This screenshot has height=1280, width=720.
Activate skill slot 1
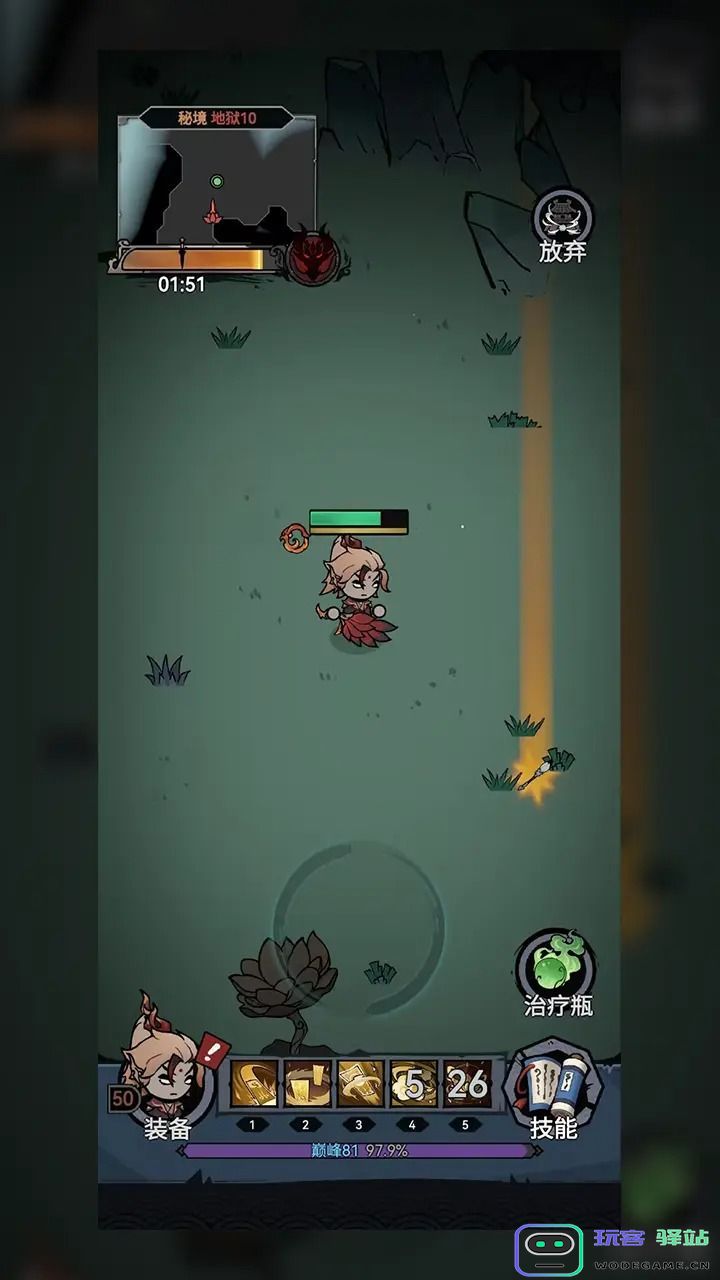[253, 1085]
